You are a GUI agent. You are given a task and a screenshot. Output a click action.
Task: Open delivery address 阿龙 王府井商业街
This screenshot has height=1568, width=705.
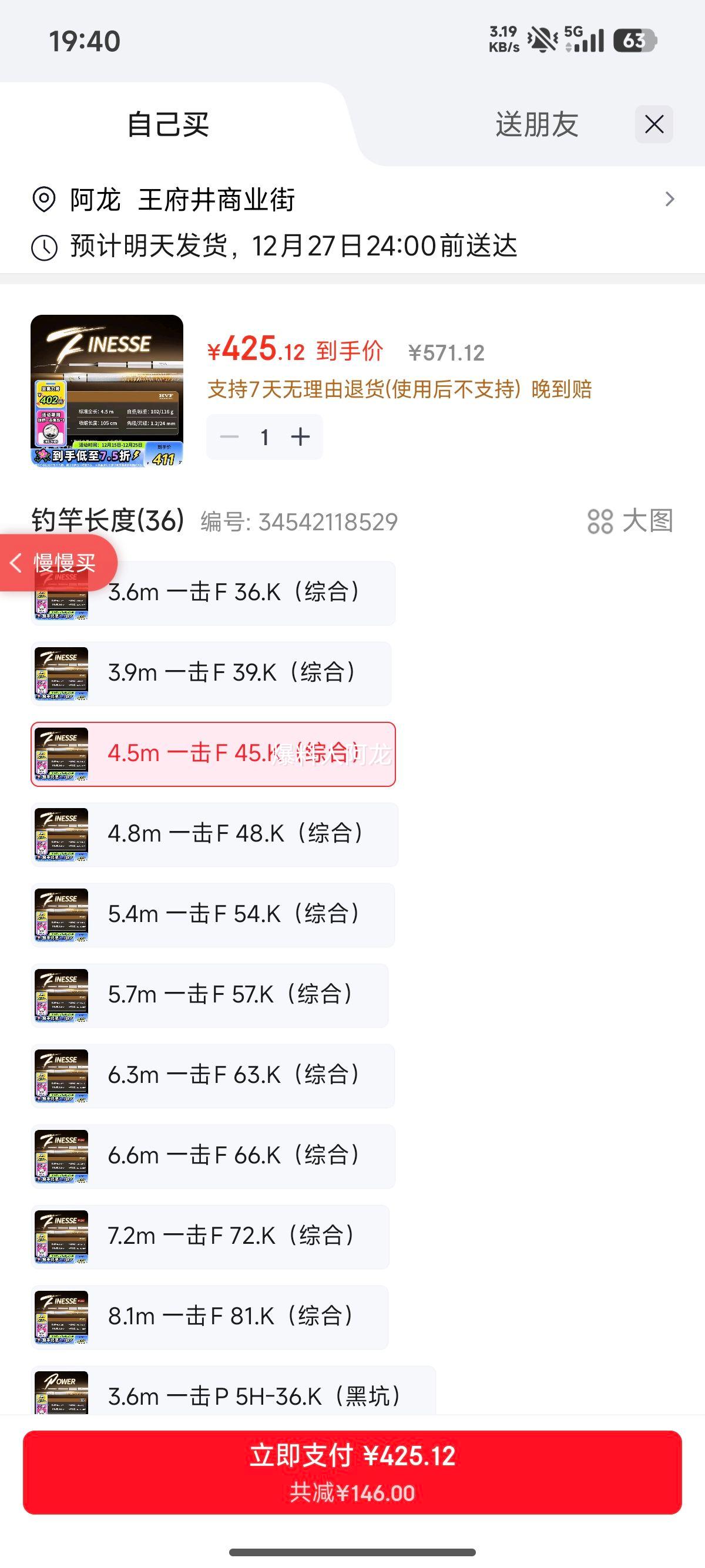coord(353,200)
